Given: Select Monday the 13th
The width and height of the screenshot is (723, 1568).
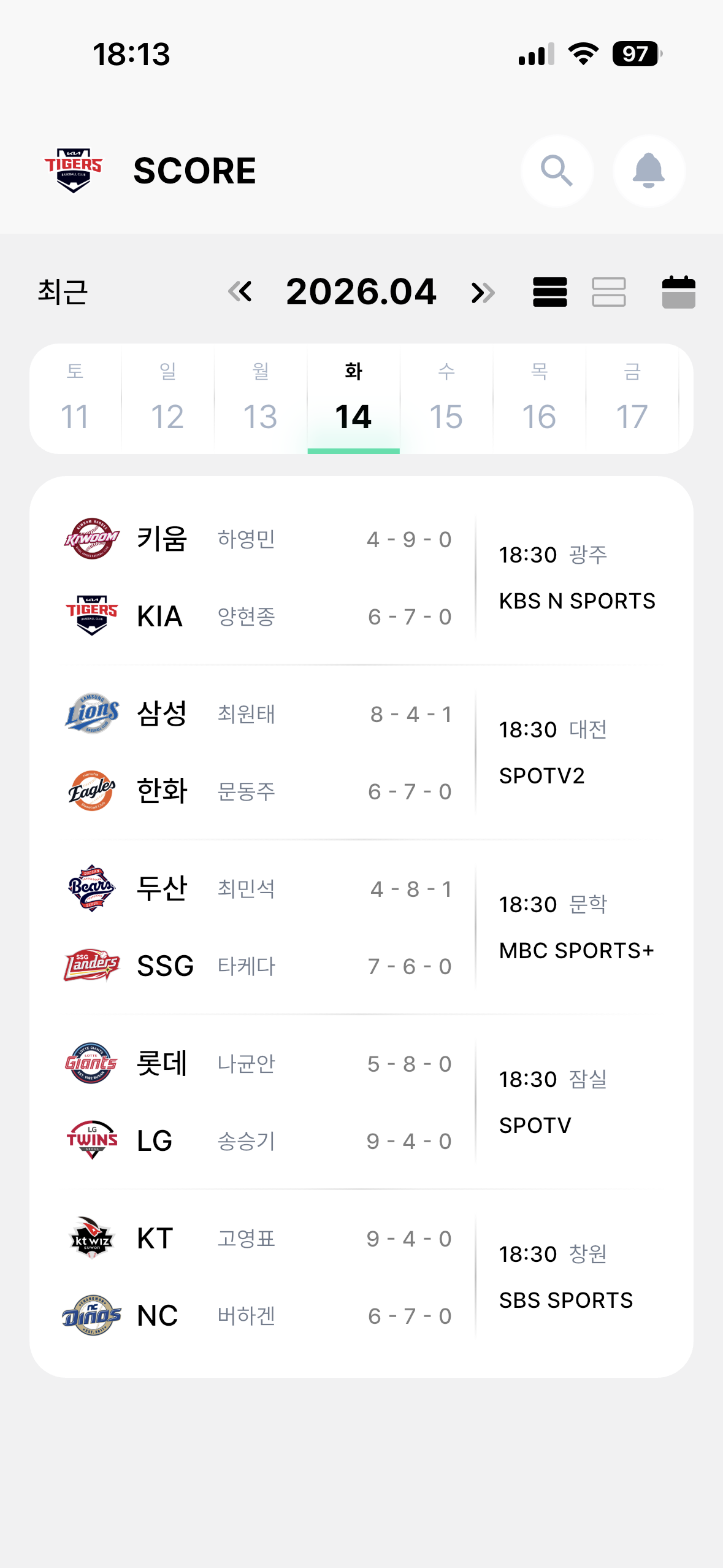Looking at the screenshot, I should [261, 399].
